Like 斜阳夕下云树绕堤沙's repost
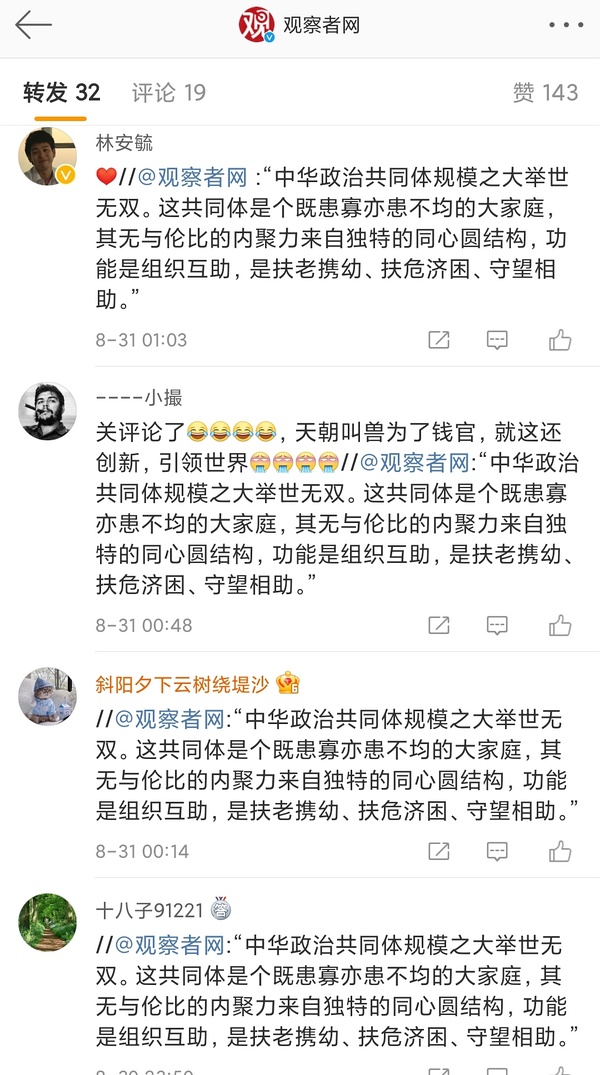The height and width of the screenshot is (1075, 600). [560, 852]
